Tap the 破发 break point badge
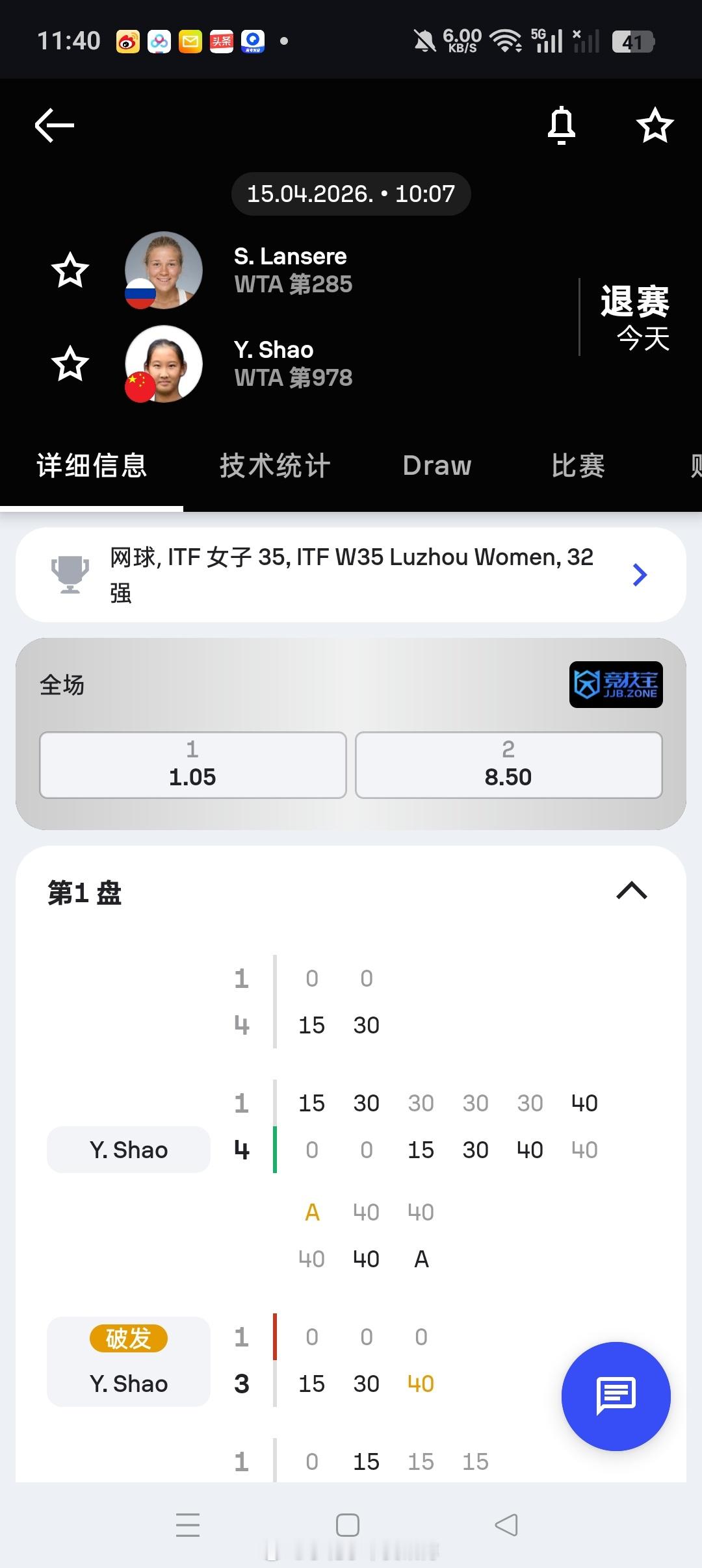 [128, 1339]
